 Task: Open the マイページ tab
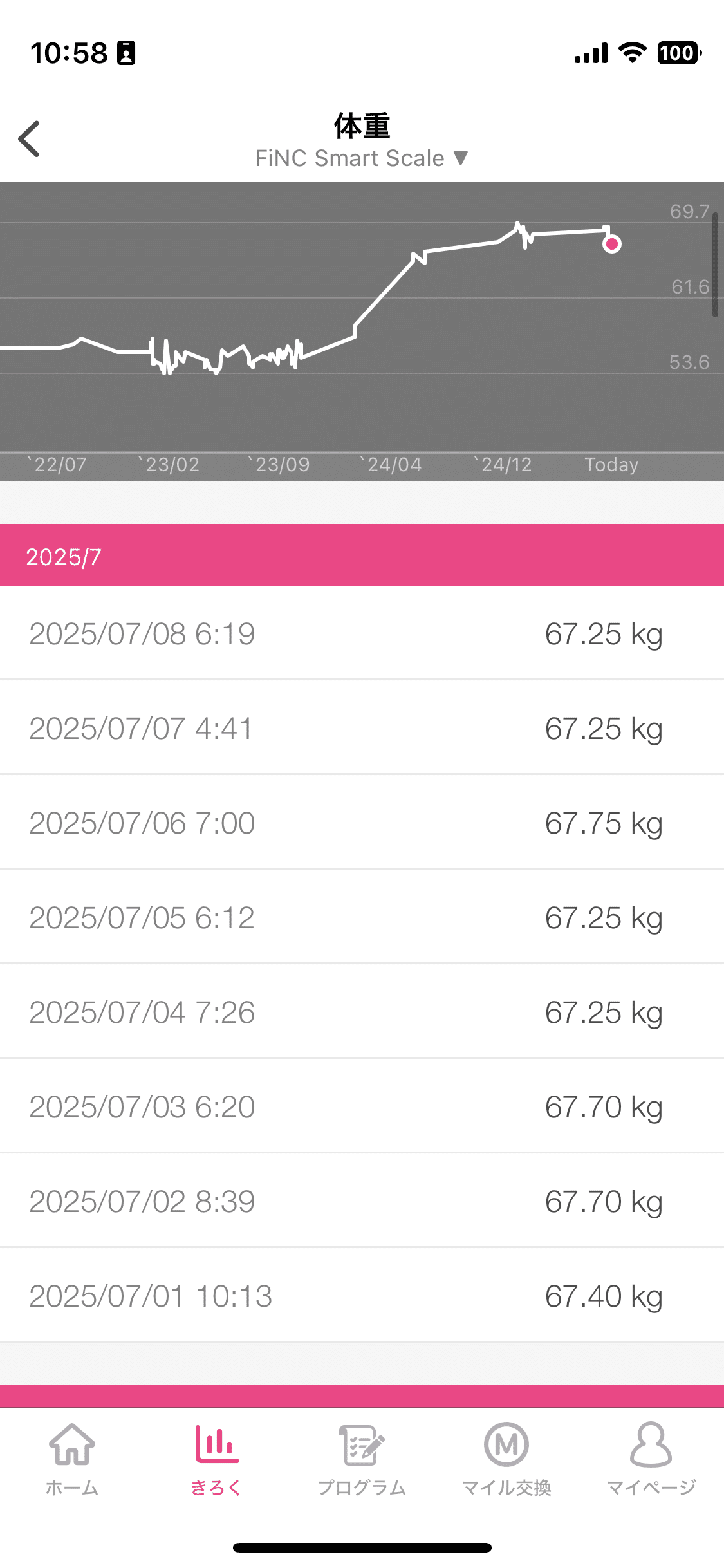coord(651,1459)
